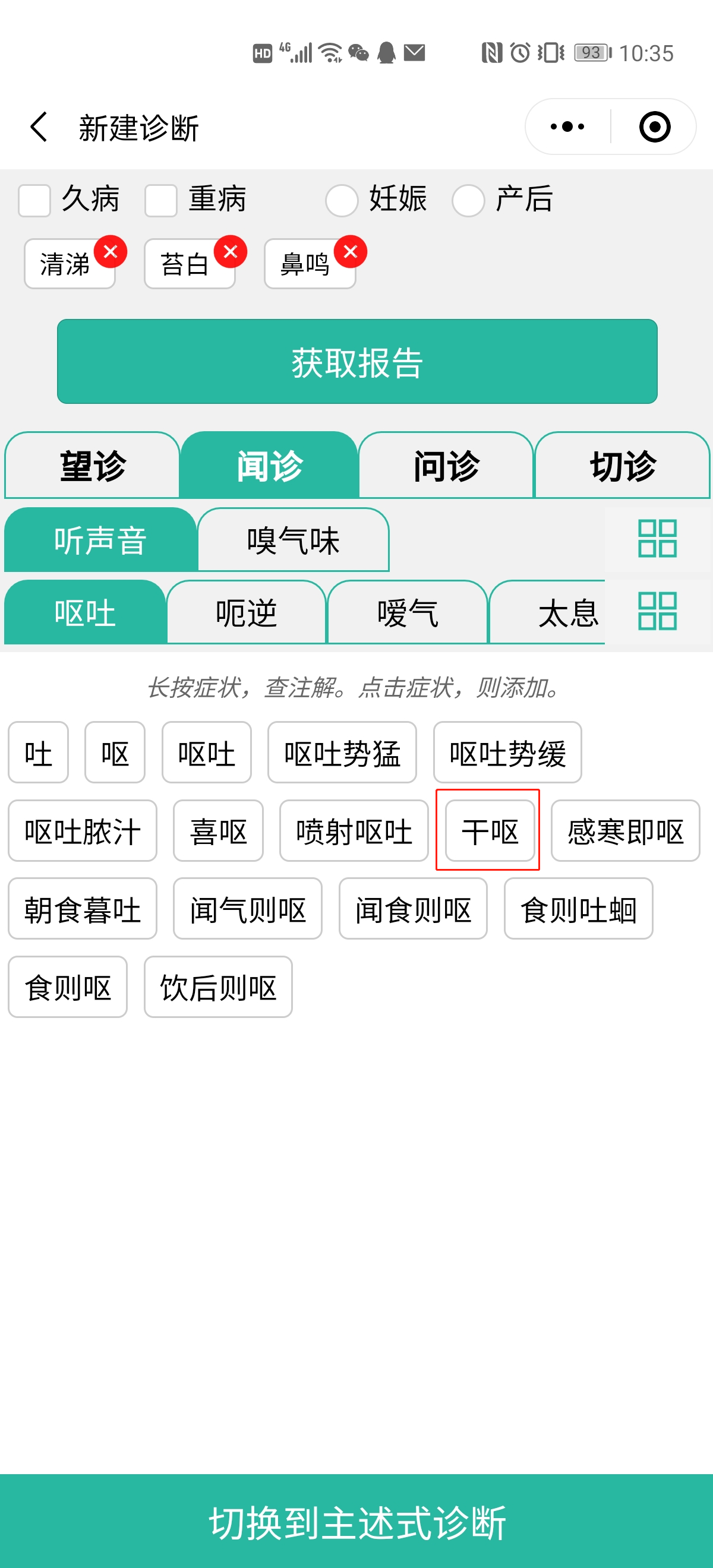Check the 久病 checkbox
The image size is (713, 1568).
(34, 200)
